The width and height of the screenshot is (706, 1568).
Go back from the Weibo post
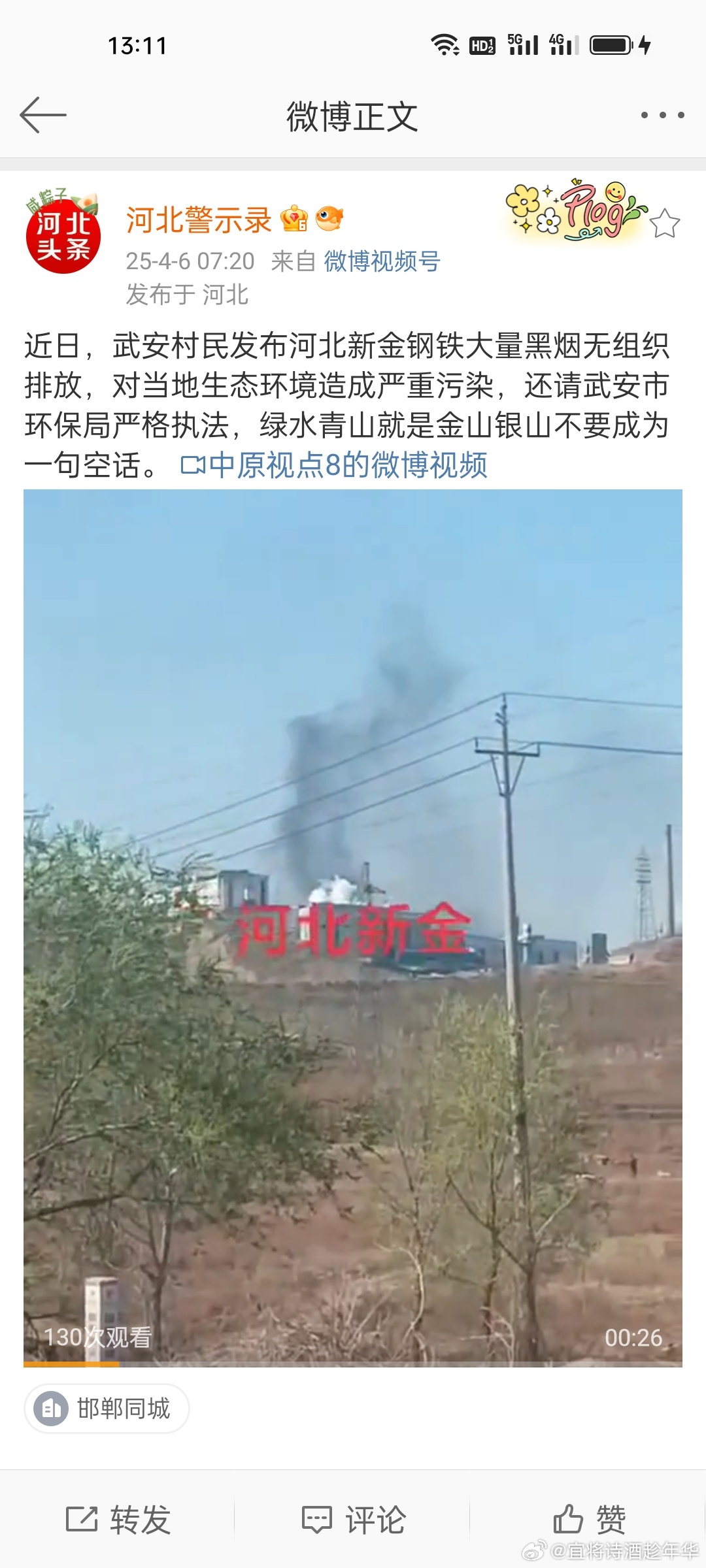coord(43,115)
